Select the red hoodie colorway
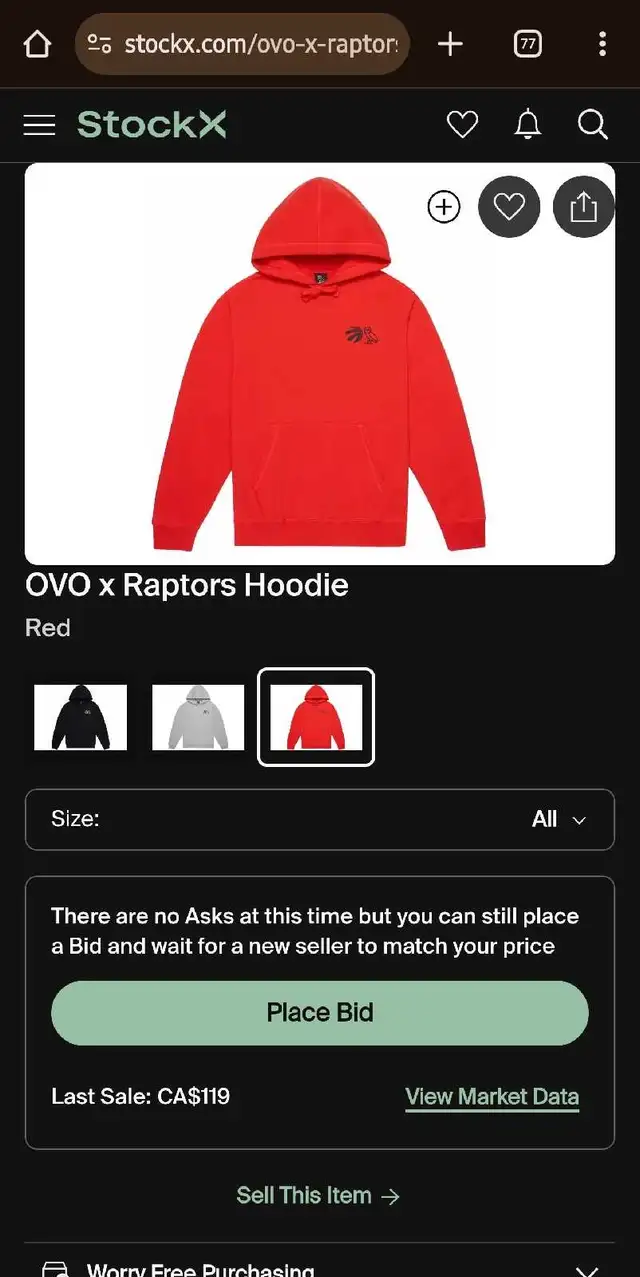640x1277 pixels. 316,717
